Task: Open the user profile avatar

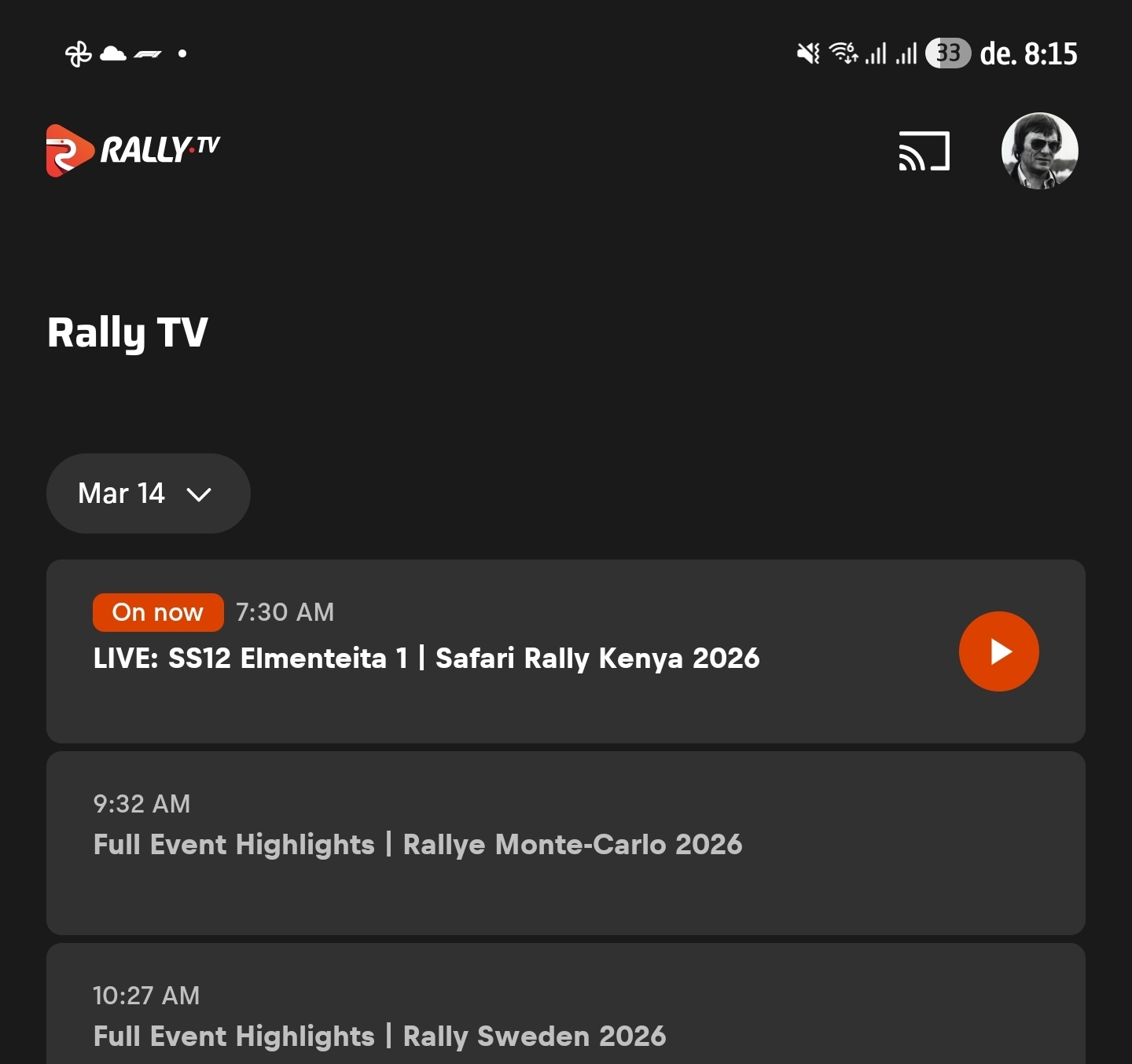Action: [1039, 151]
